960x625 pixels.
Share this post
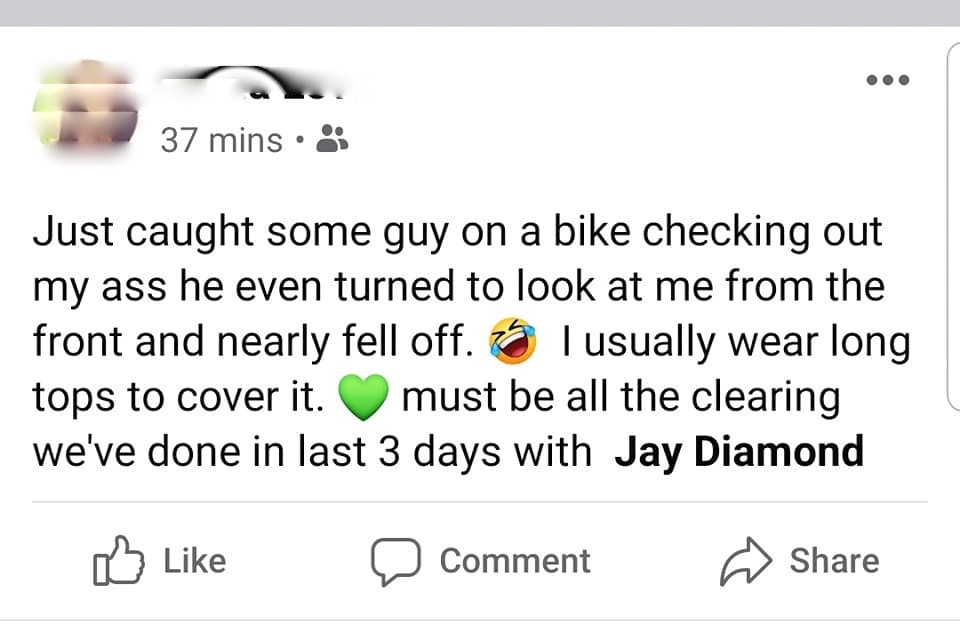click(x=800, y=560)
